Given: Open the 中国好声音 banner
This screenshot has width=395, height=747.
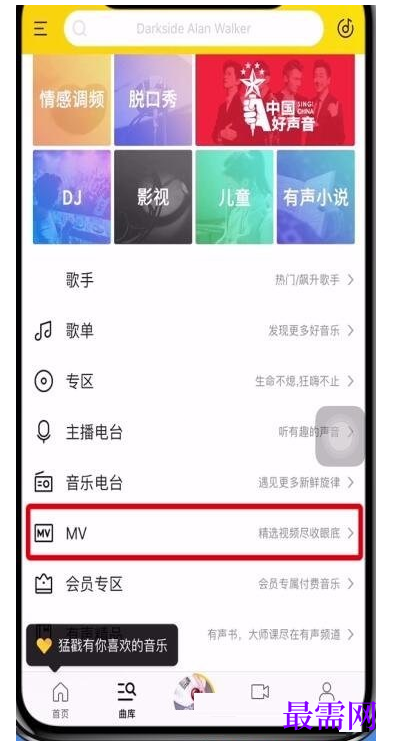Looking at the screenshot, I should (x=275, y=100).
